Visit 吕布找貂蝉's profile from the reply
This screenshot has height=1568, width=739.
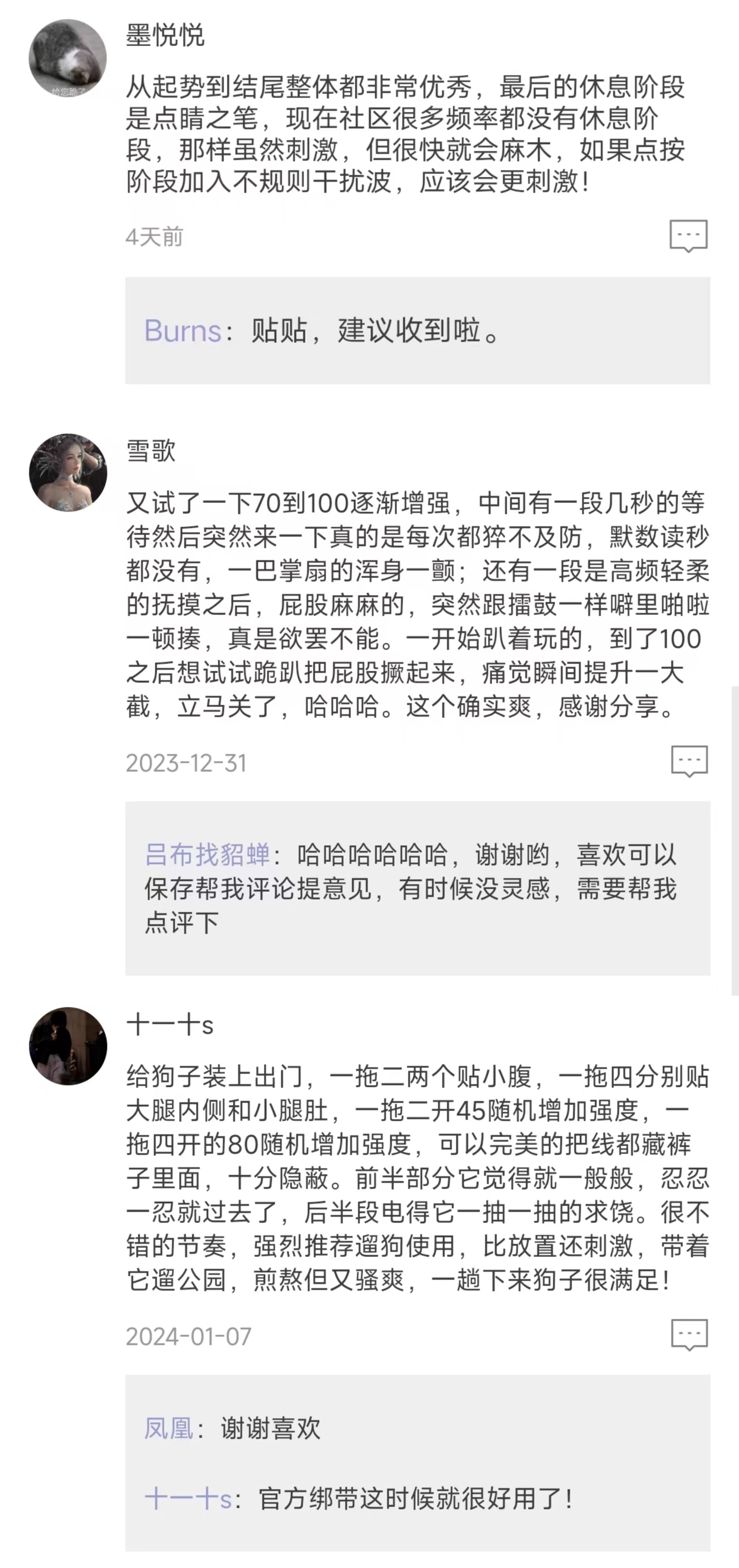(207, 854)
